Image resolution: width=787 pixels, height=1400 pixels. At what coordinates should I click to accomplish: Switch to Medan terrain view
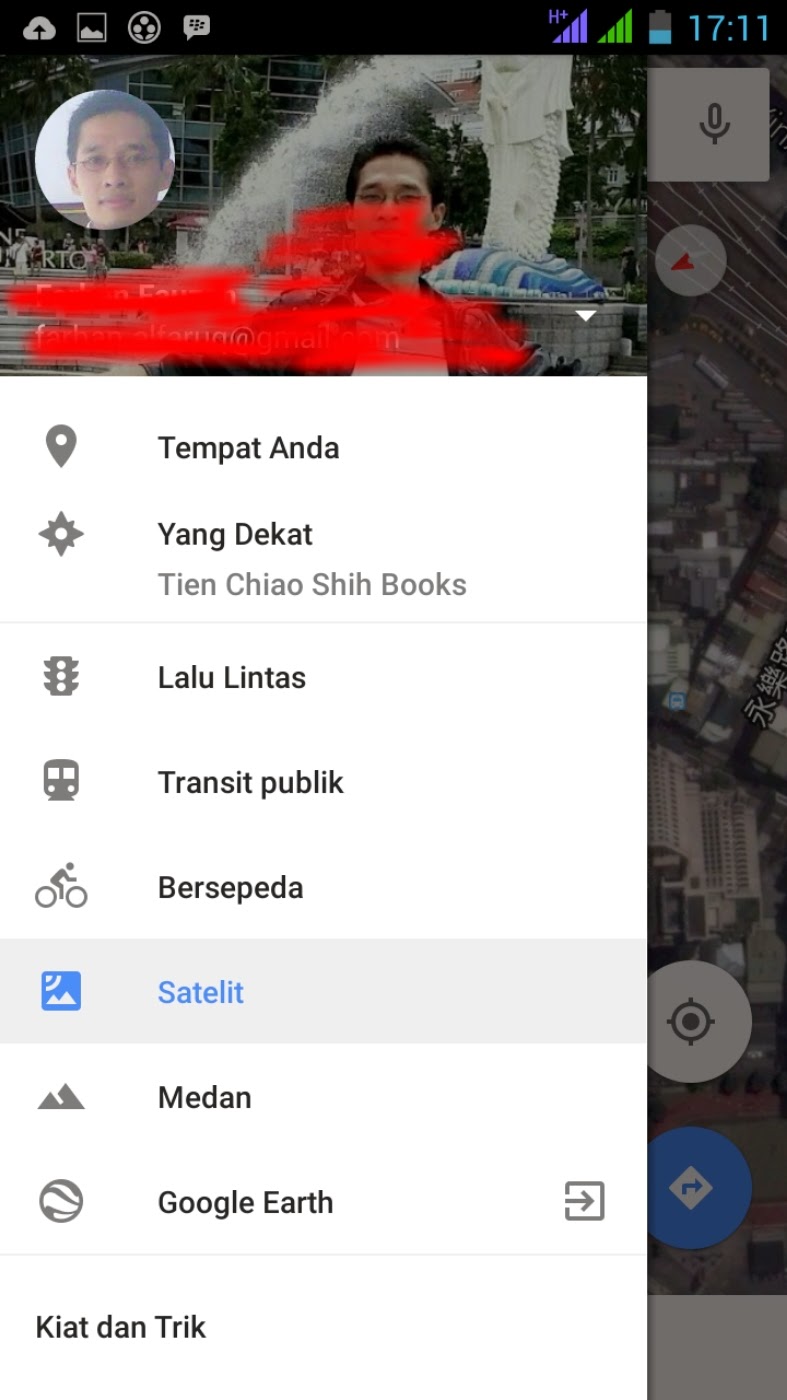click(204, 1098)
